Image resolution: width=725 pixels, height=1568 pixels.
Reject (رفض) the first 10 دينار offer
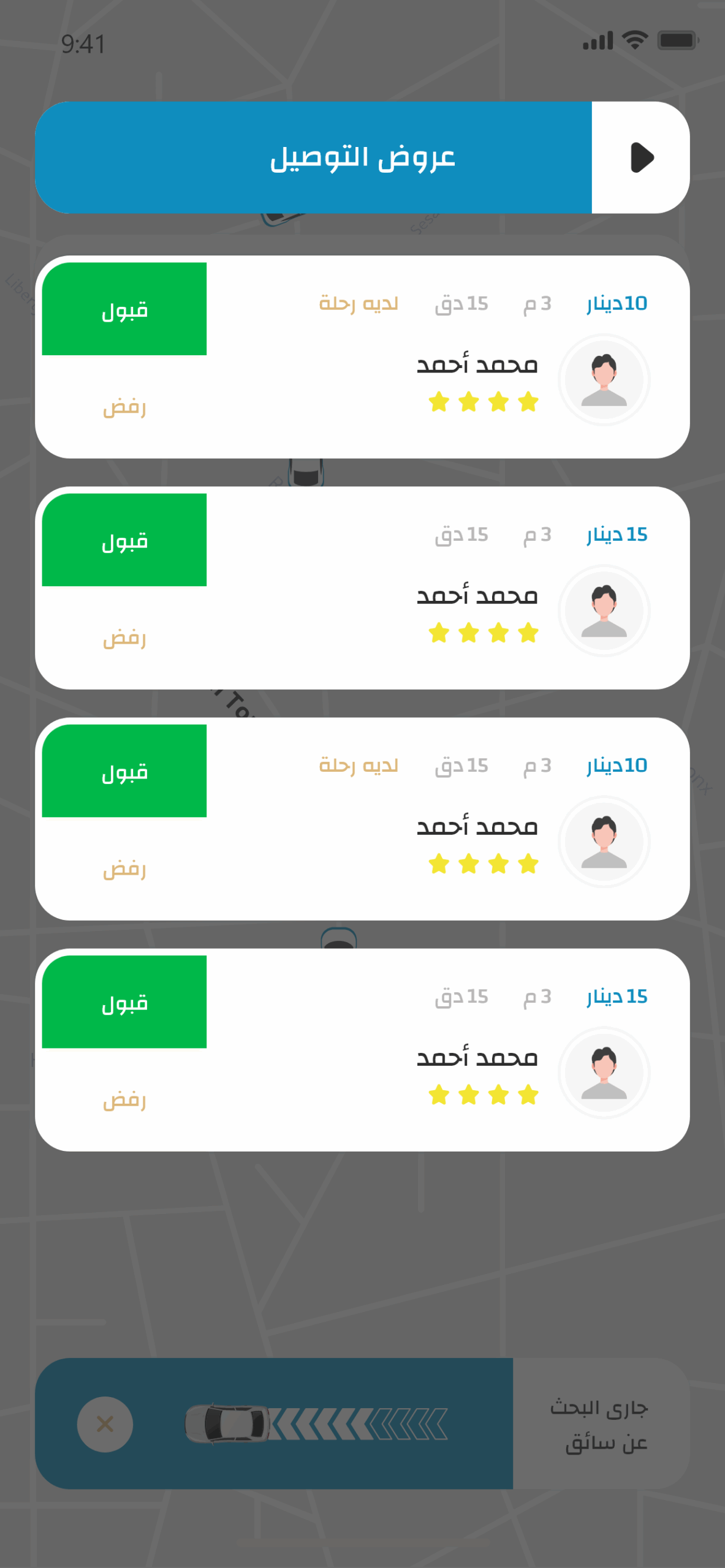pos(124,407)
